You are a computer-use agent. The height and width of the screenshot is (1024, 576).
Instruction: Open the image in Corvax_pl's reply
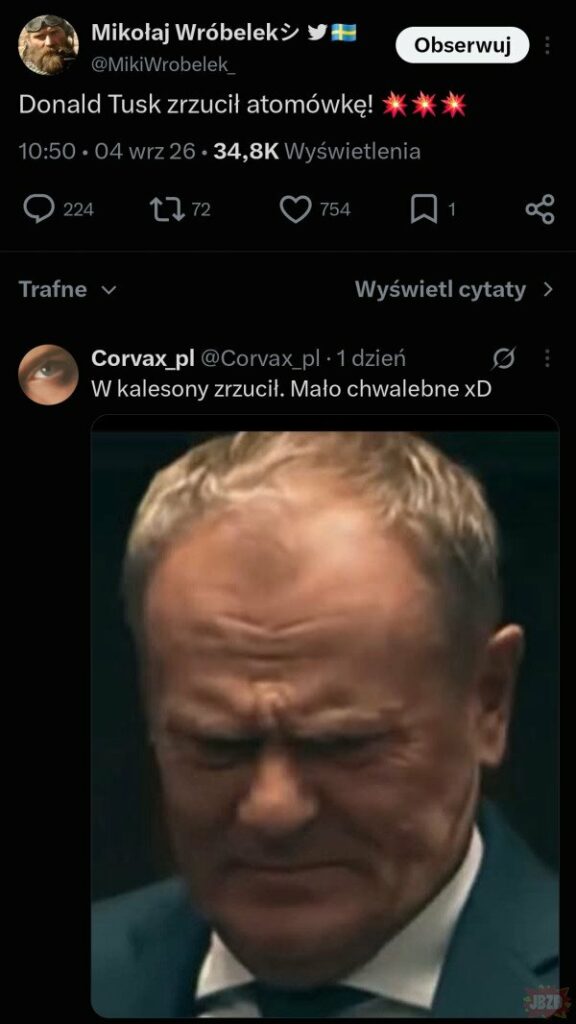325,716
